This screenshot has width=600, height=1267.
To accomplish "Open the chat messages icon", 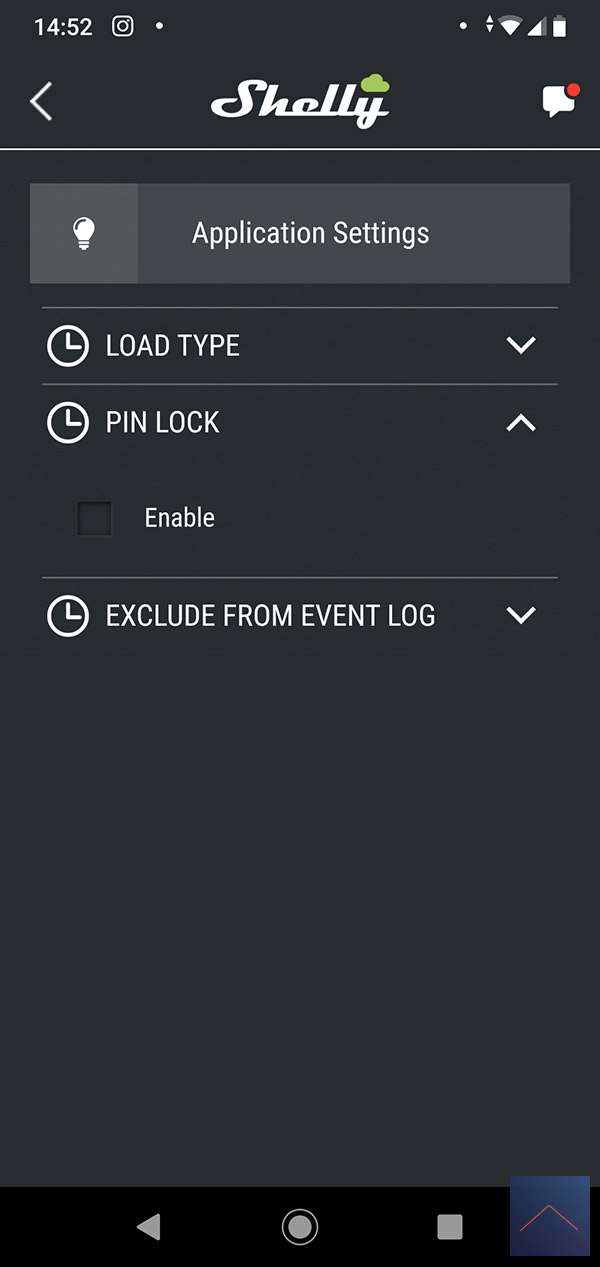I will pyautogui.click(x=558, y=102).
